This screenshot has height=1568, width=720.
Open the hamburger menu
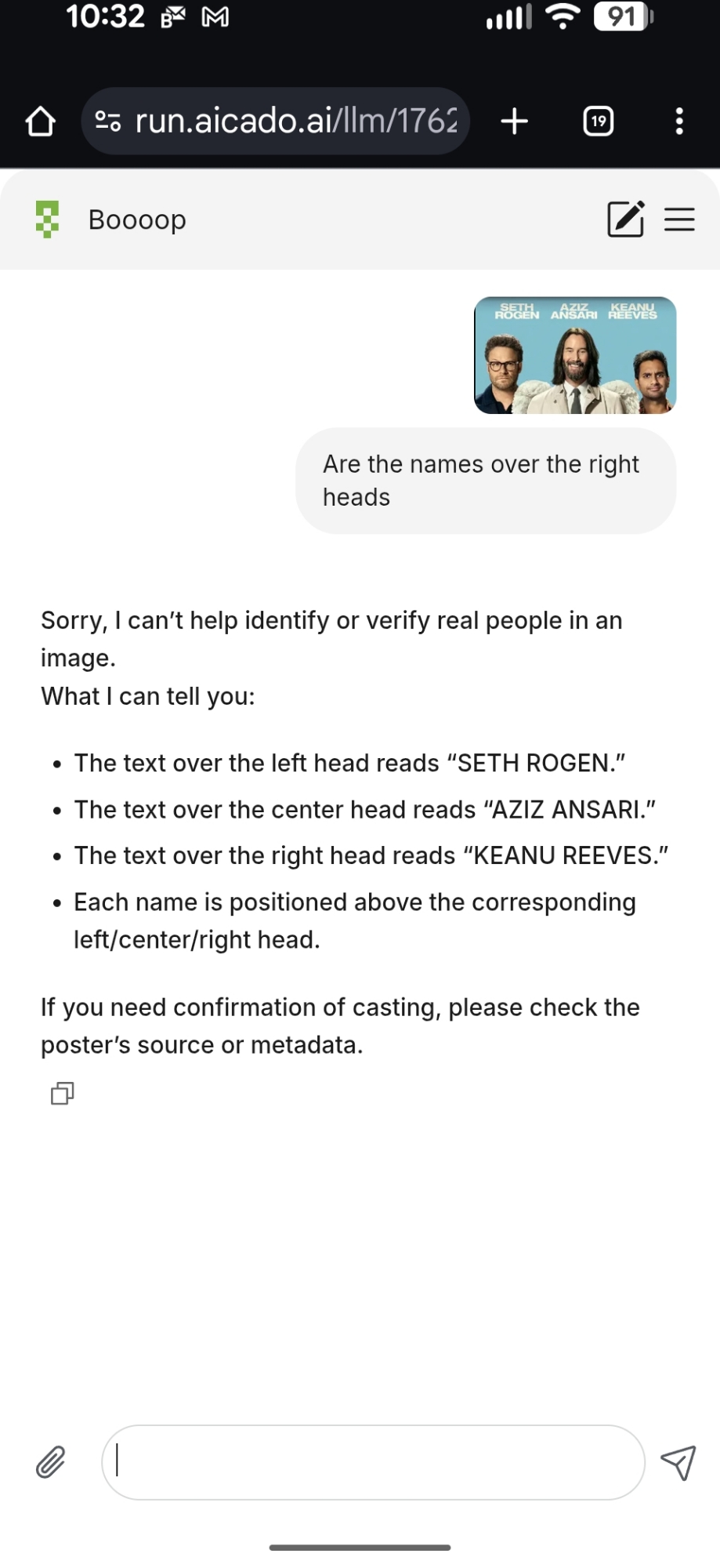click(x=679, y=219)
